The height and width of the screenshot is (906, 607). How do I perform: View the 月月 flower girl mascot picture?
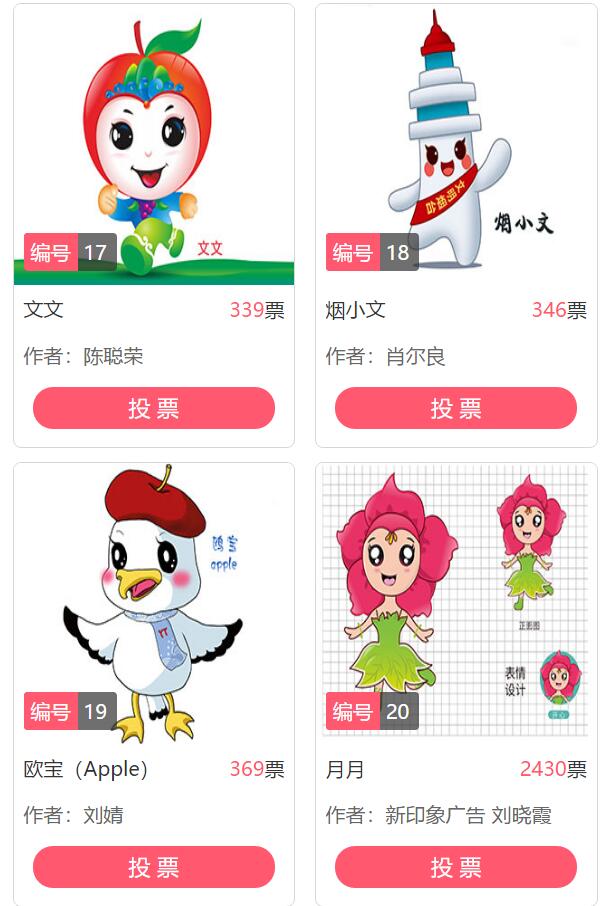pos(456,600)
